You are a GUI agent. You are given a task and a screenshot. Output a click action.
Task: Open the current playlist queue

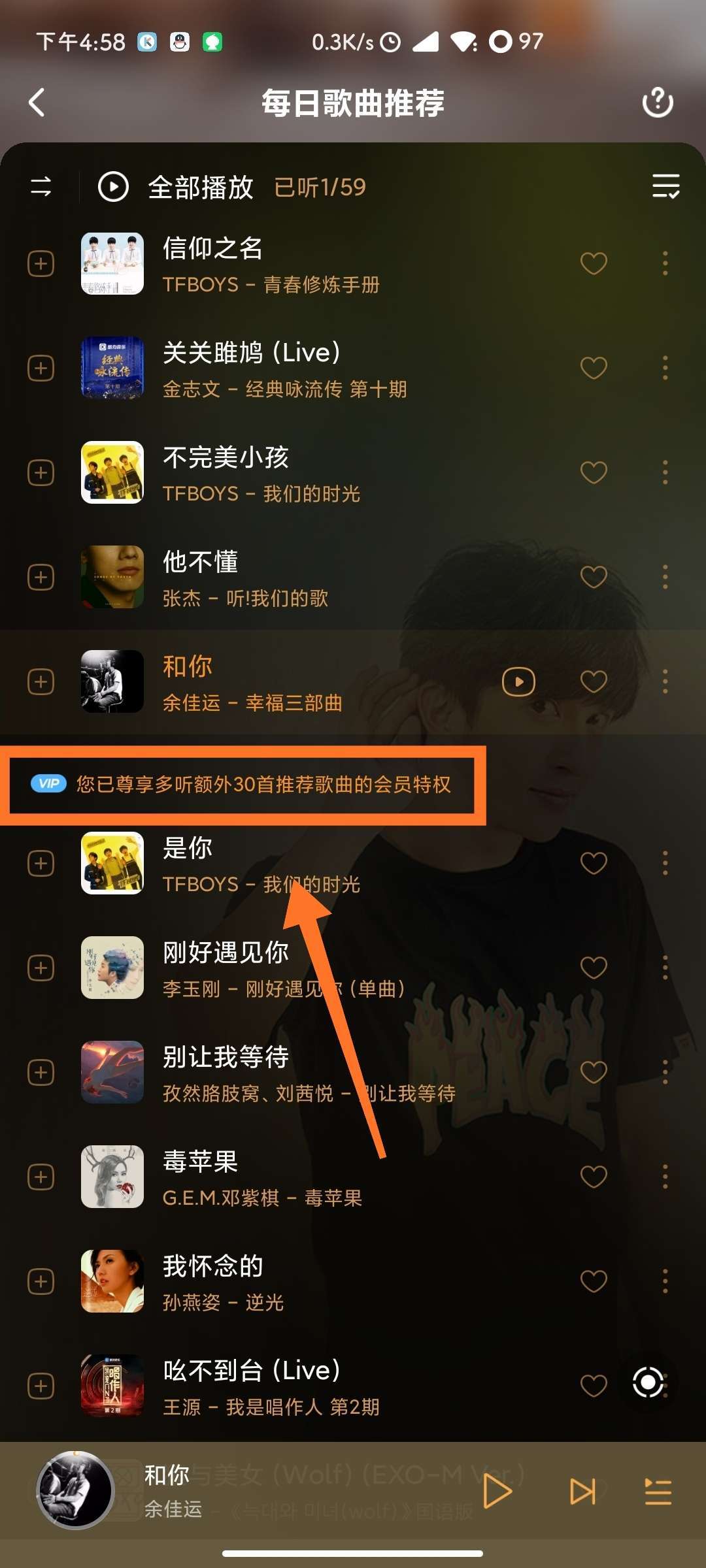point(658,1492)
